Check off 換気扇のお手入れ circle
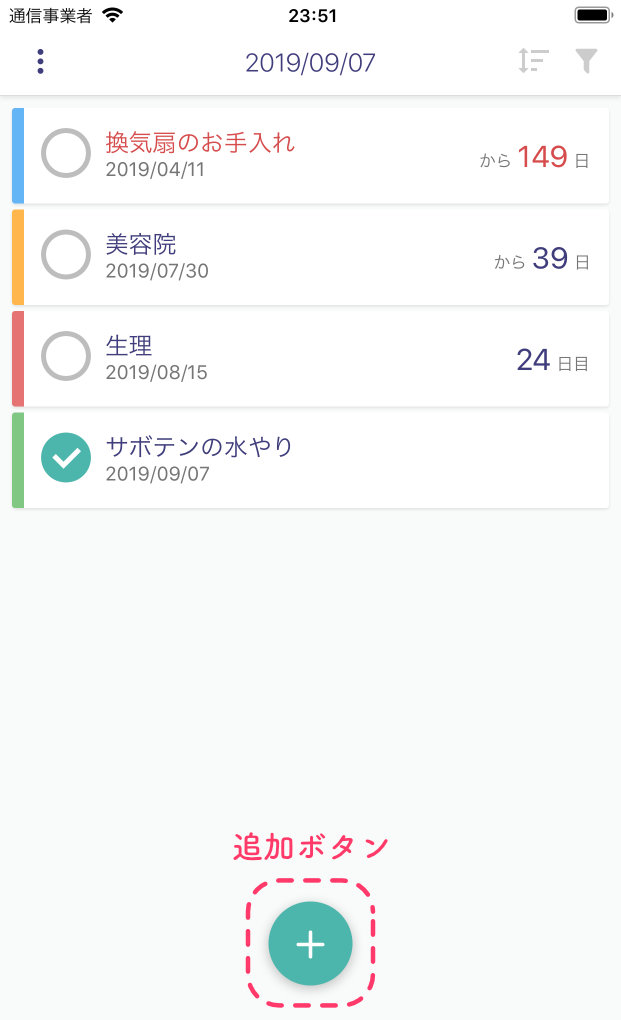 point(66,153)
